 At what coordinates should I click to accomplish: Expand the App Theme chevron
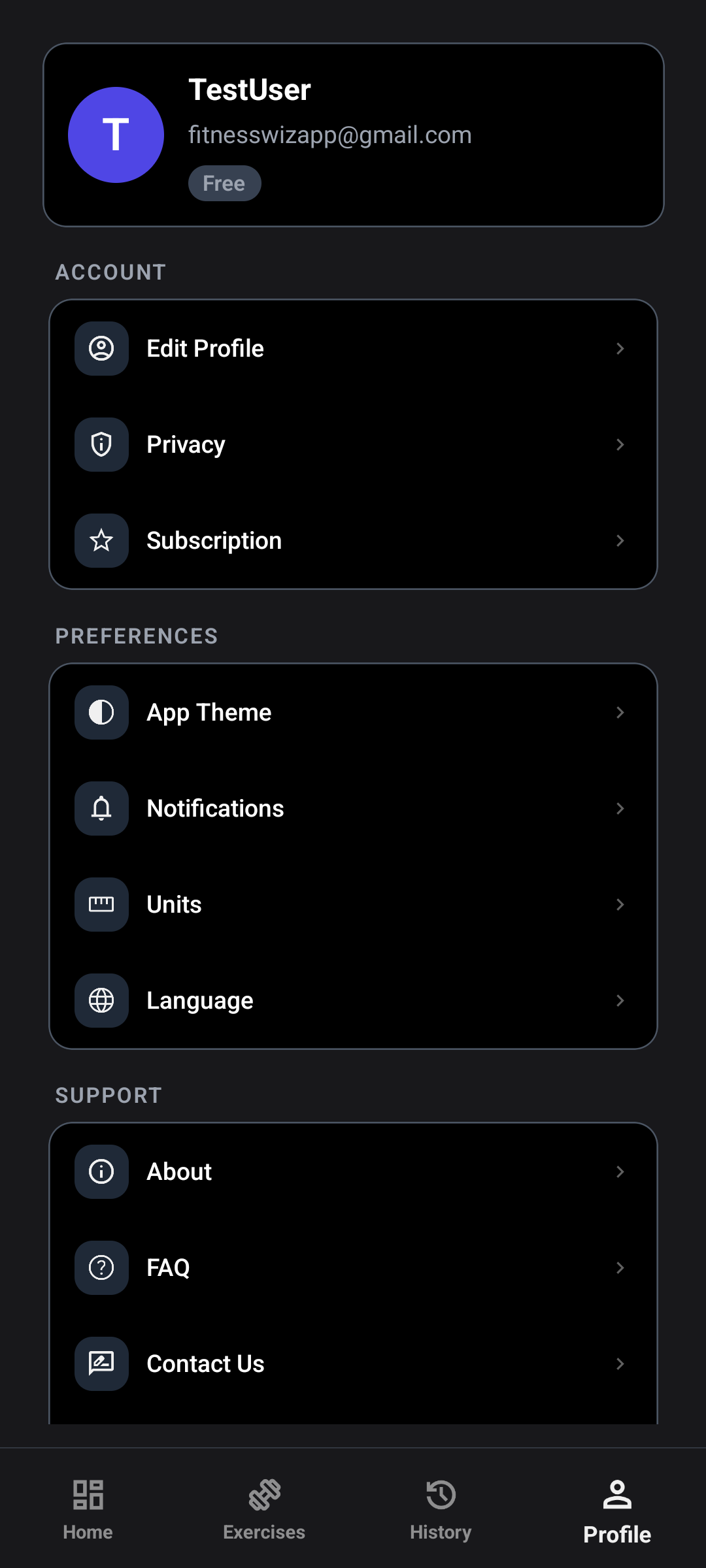pos(620,712)
